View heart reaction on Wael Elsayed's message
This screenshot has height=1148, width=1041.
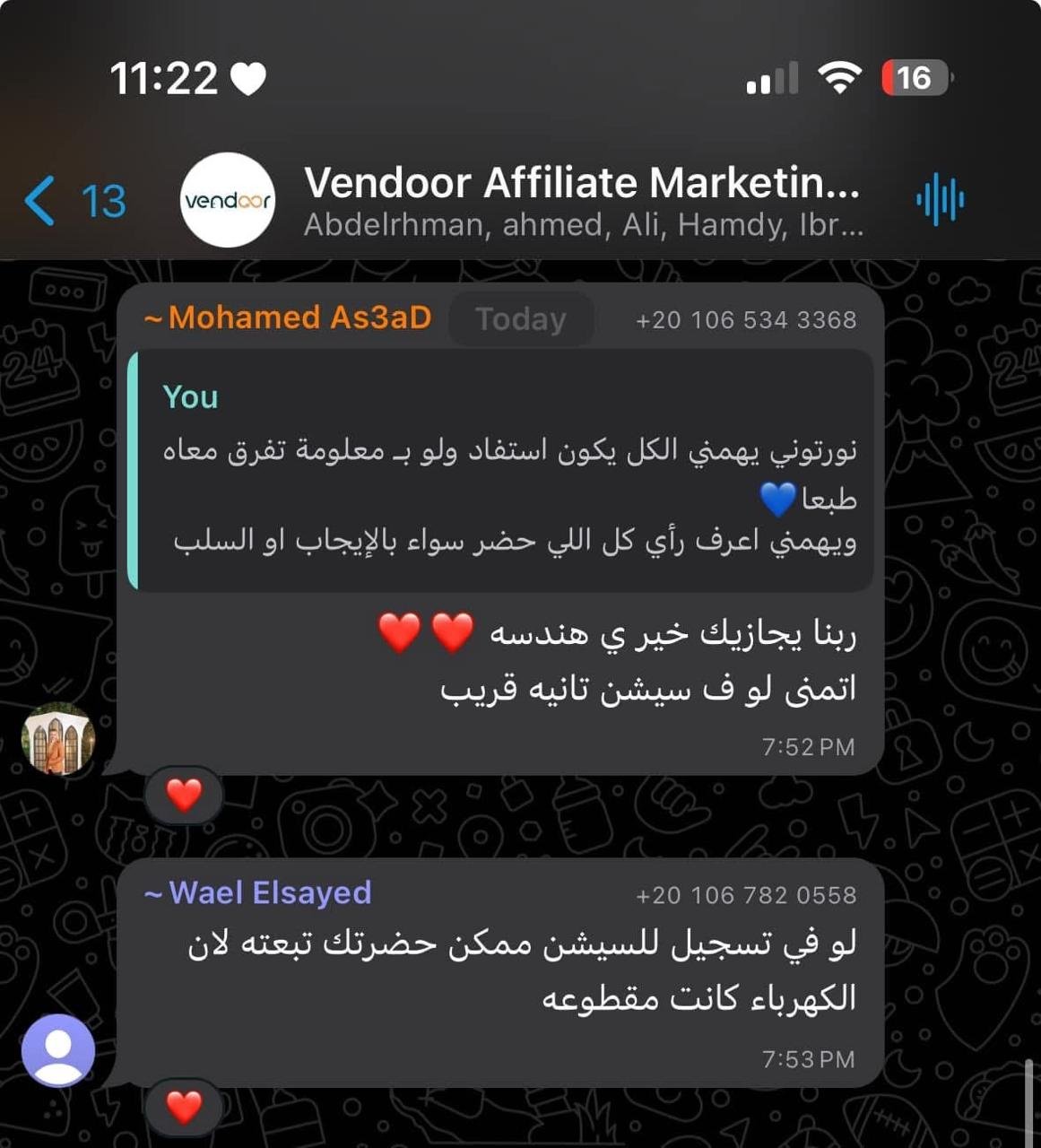184,1107
